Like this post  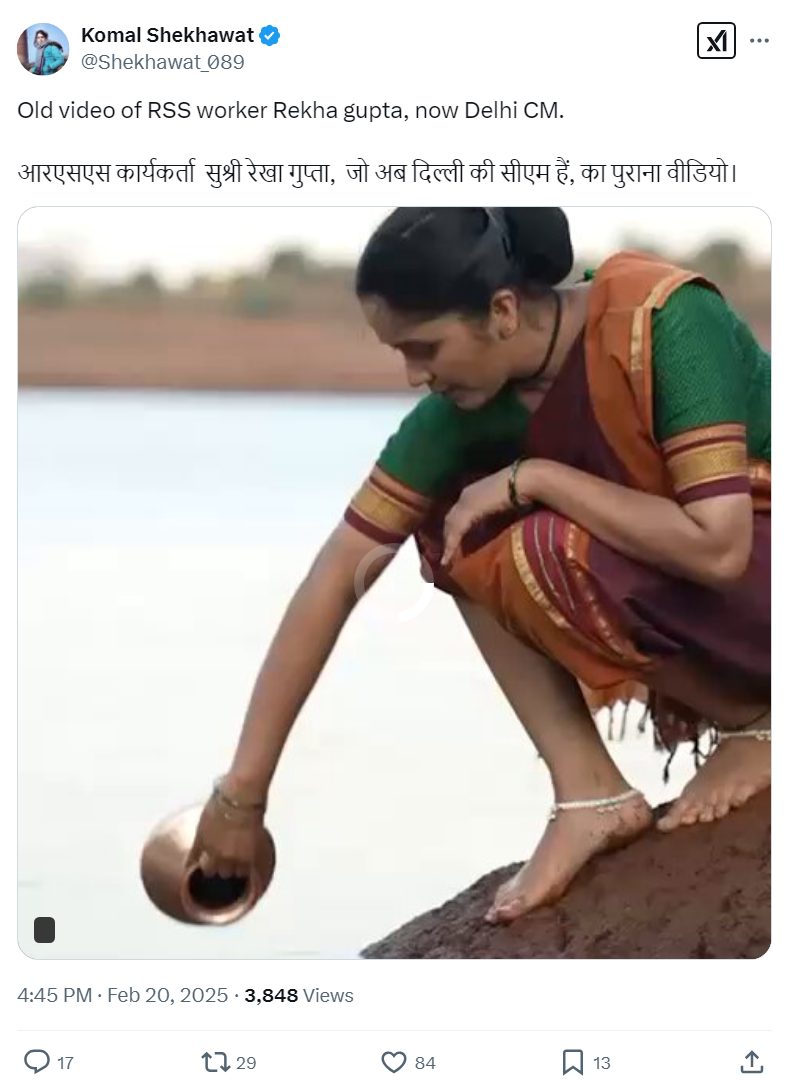tap(395, 1061)
